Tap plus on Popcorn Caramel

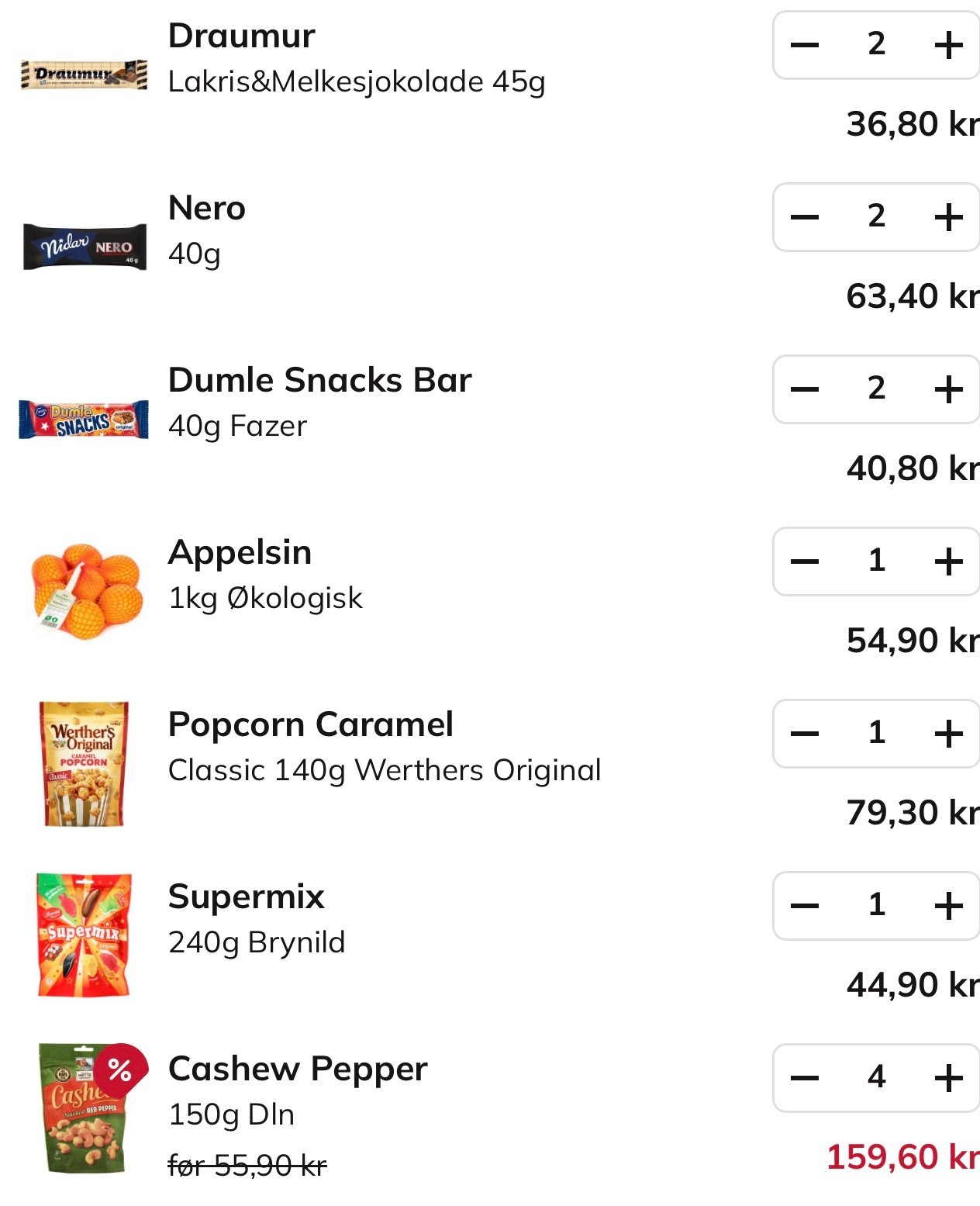(x=948, y=734)
